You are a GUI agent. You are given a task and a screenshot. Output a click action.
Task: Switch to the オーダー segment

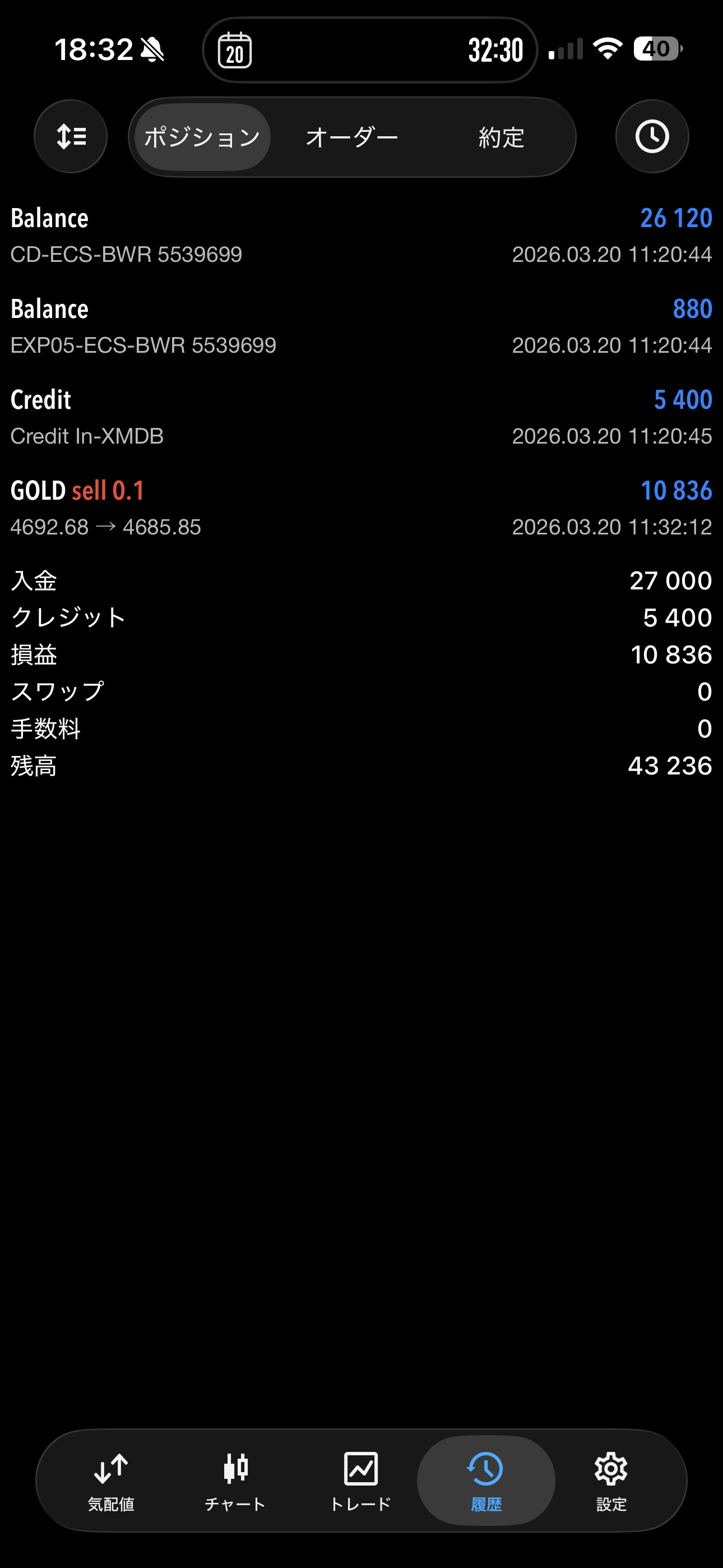coord(352,137)
